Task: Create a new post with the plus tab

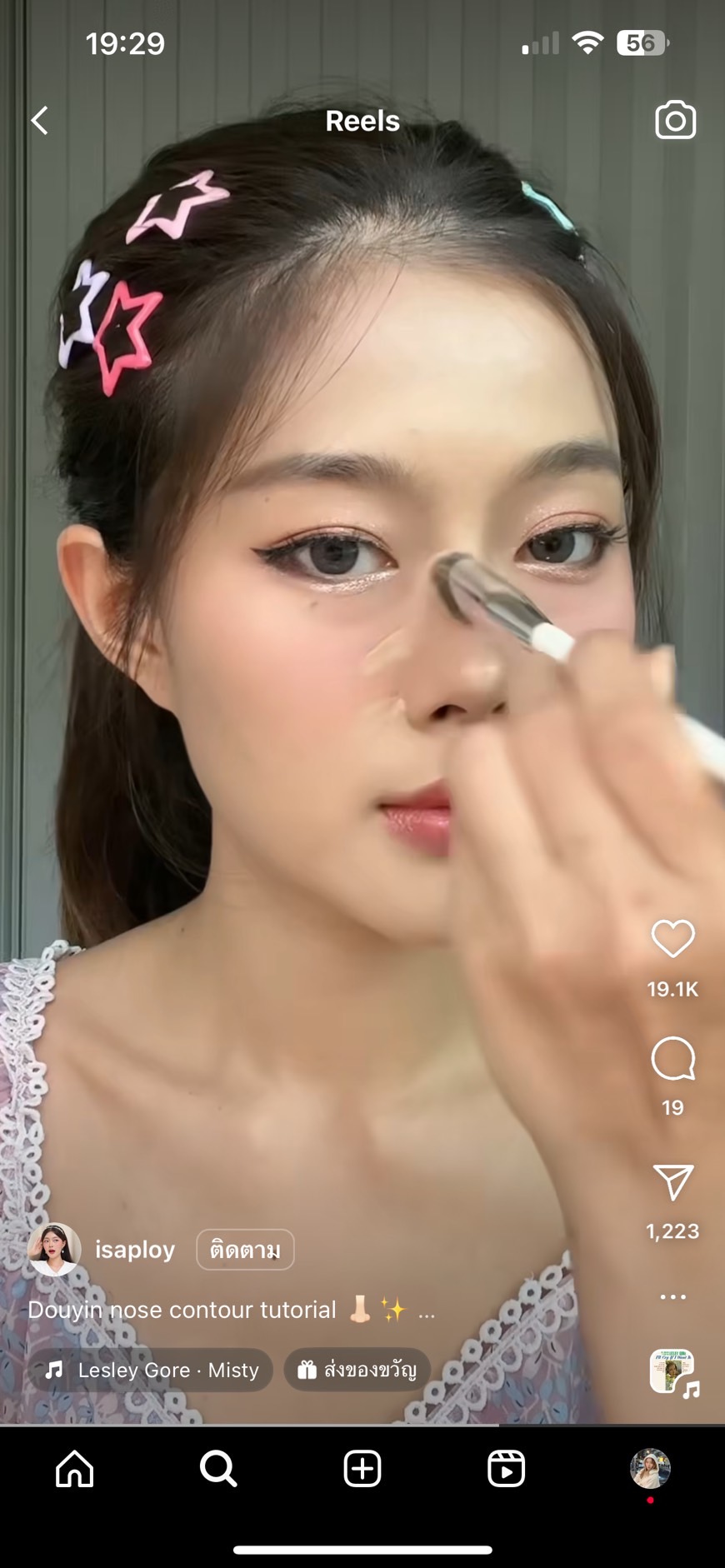Action: (x=362, y=1468)
